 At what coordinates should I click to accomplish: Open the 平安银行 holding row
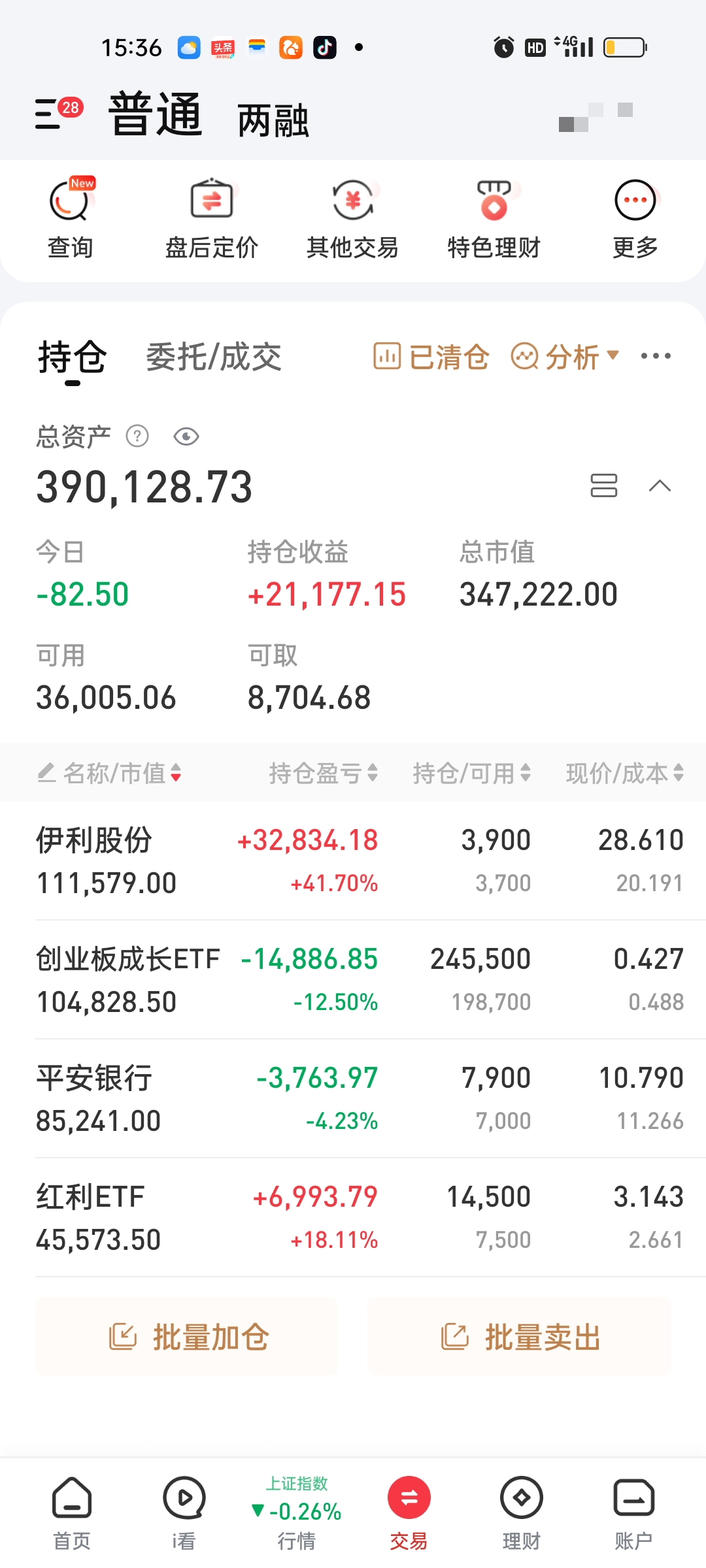pyautogui.click(x=353, y=1098)
